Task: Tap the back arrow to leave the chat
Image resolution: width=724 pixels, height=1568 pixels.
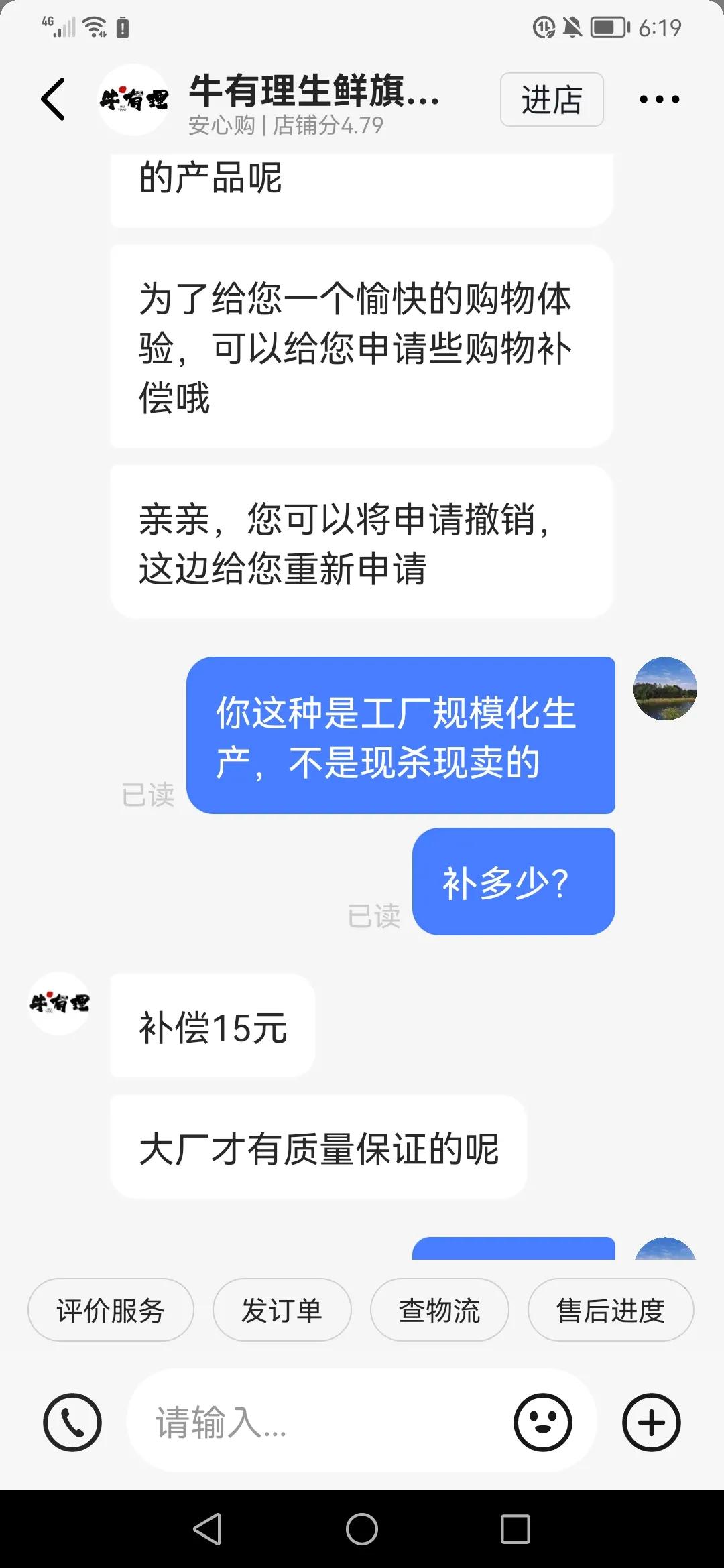Action: [x=52, y=99]
